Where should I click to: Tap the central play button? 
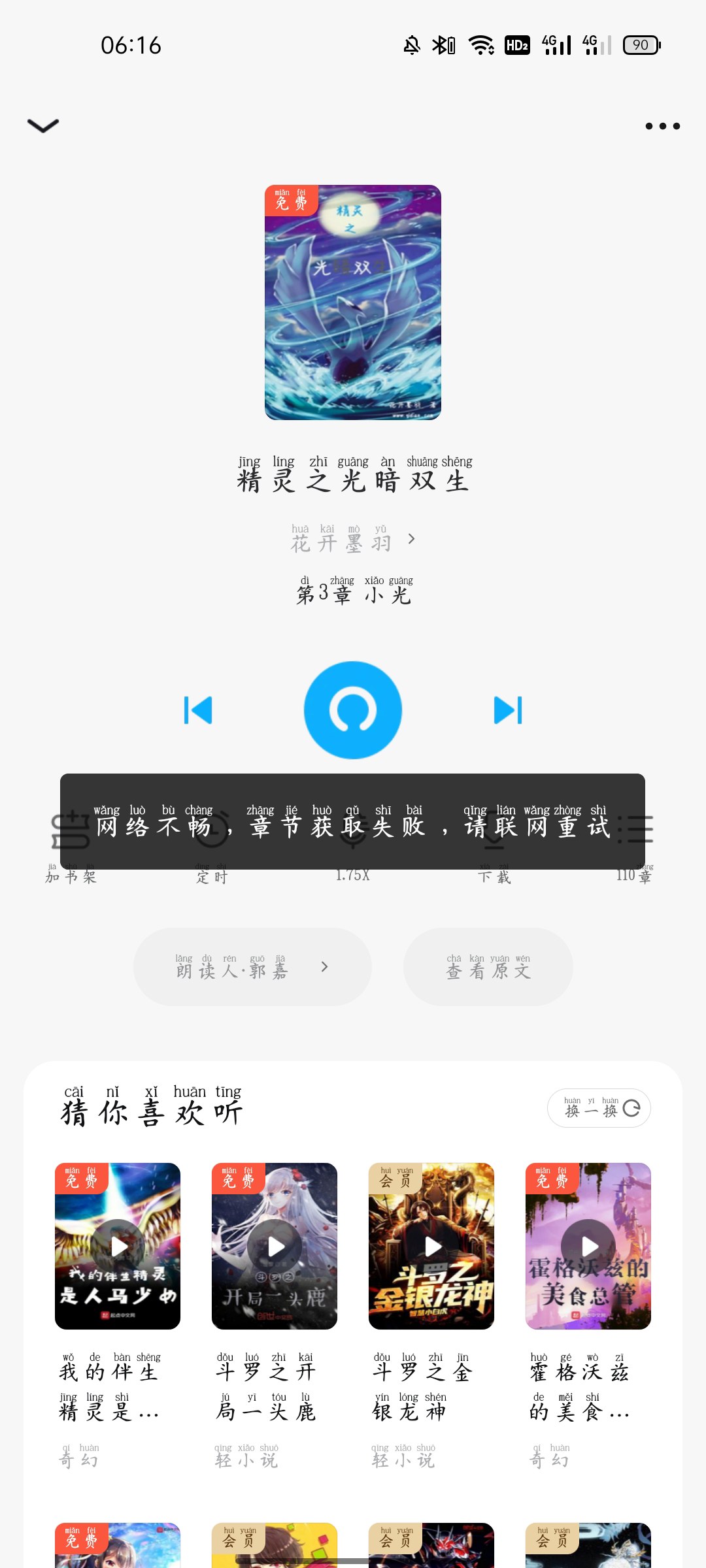point(353,710)
